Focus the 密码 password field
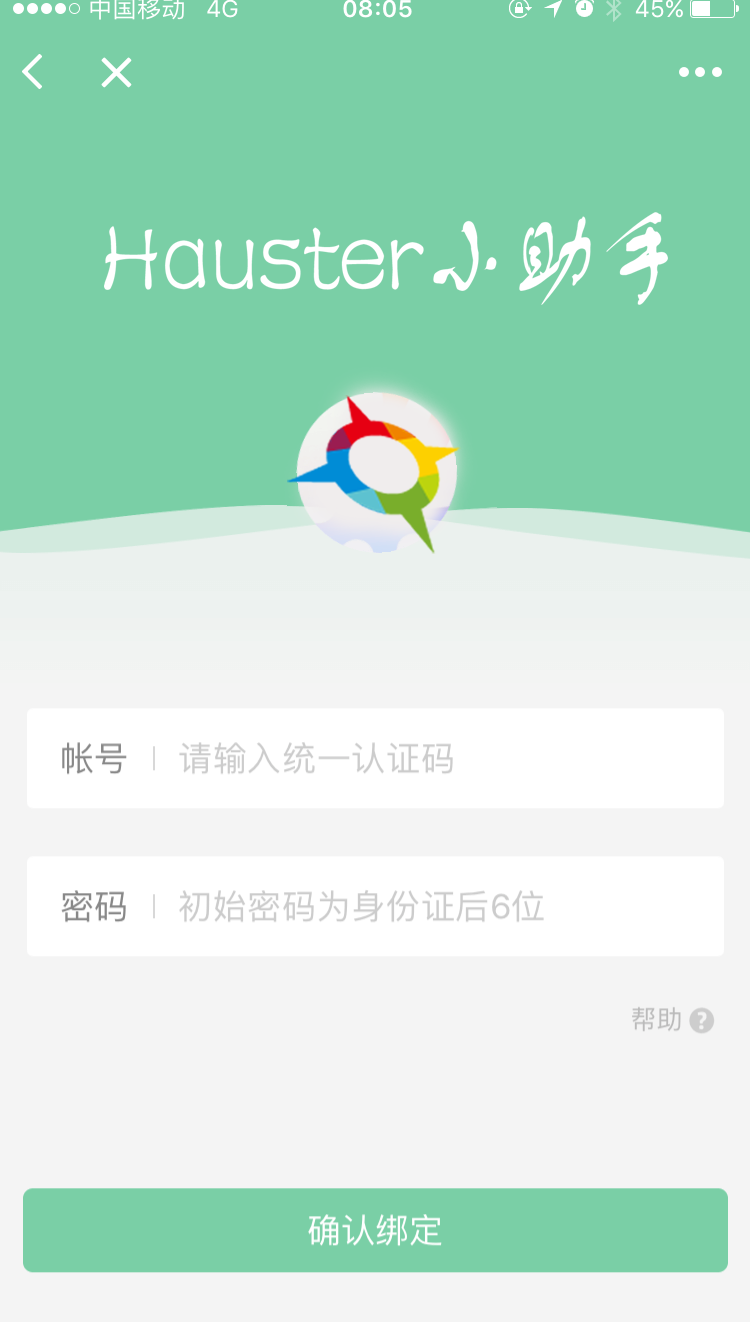 click(375, 906)
